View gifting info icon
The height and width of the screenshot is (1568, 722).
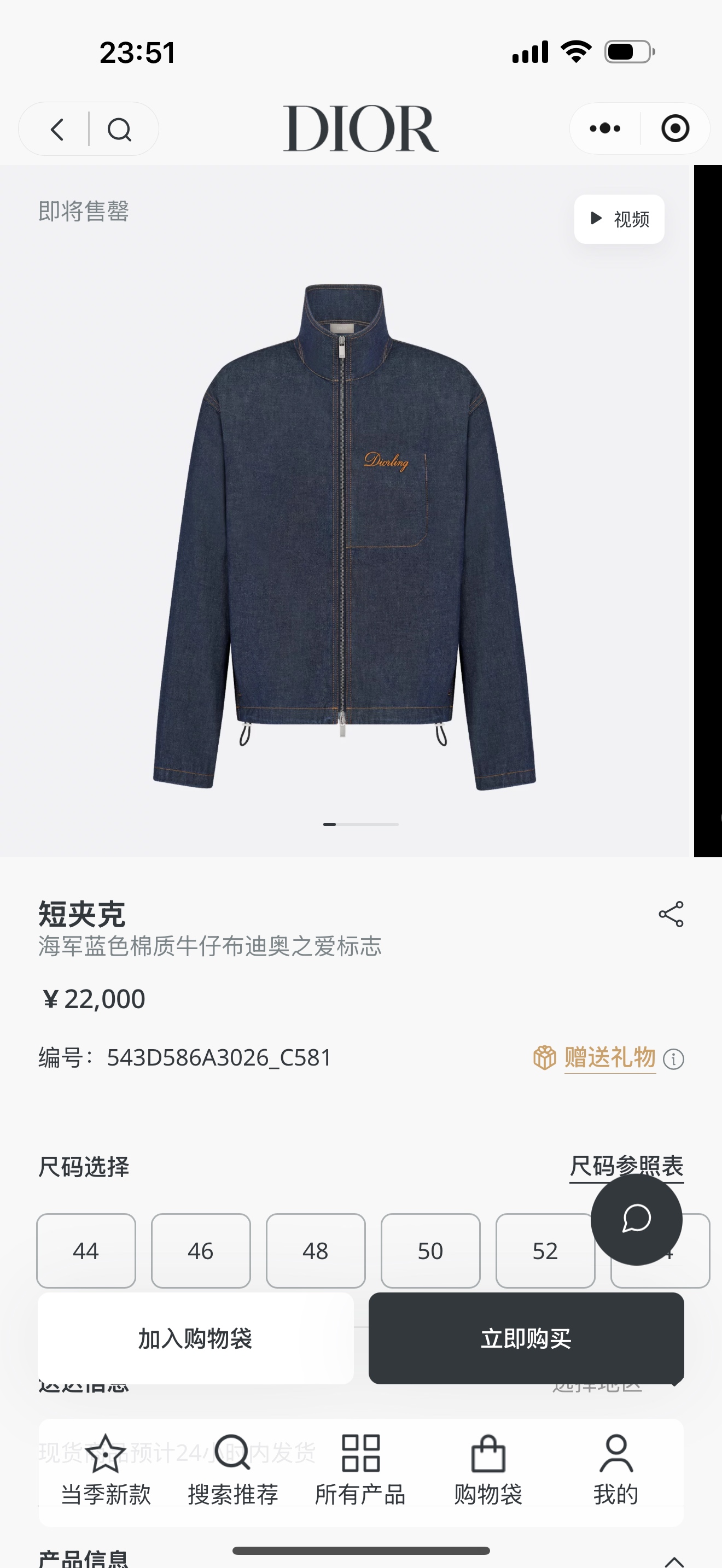(673, 1060)
